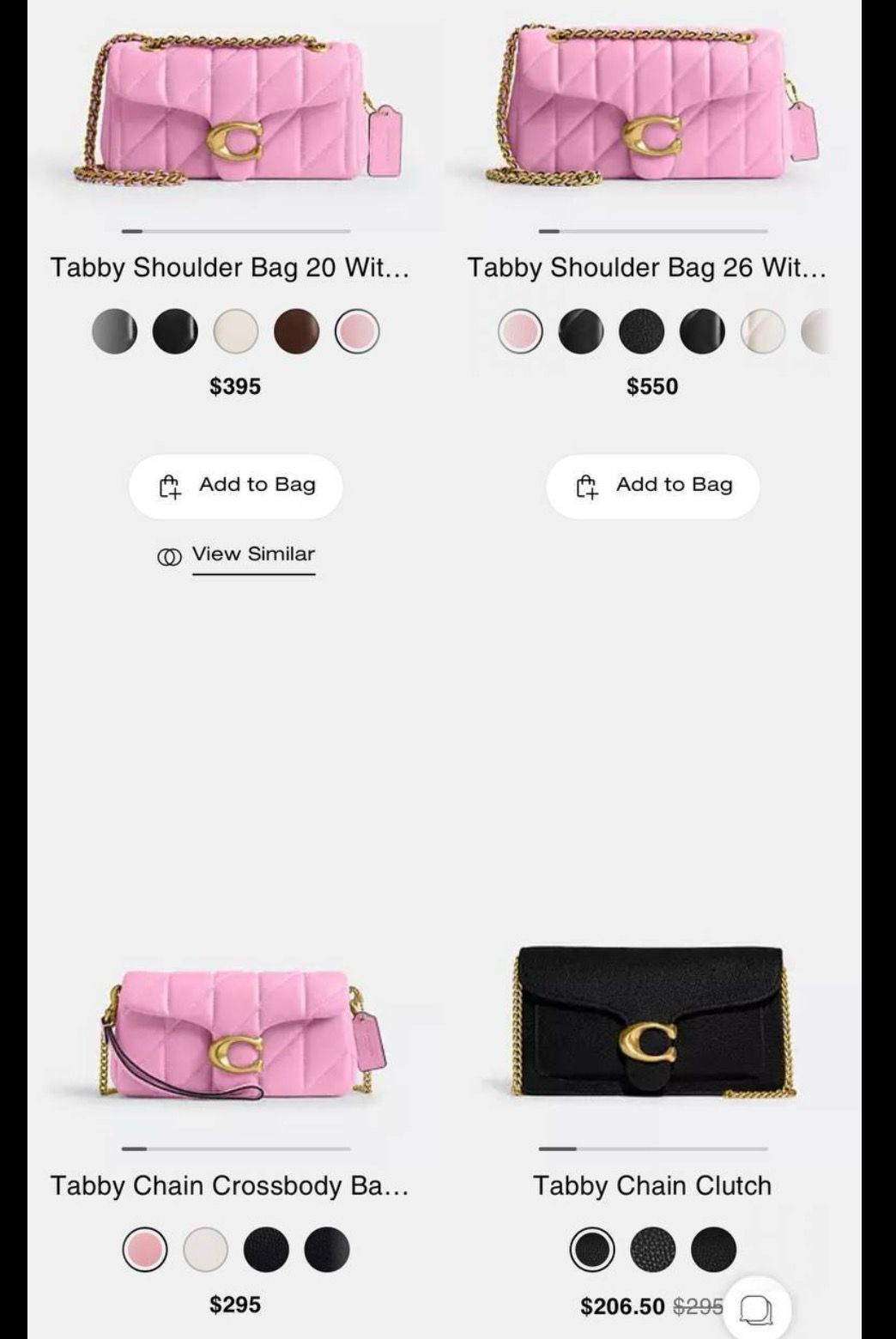The width and height of the screenshot is (896, 1339).
Task: Add Tabby Shoulder Bag 20 to bag
Action: pos(235,486)
